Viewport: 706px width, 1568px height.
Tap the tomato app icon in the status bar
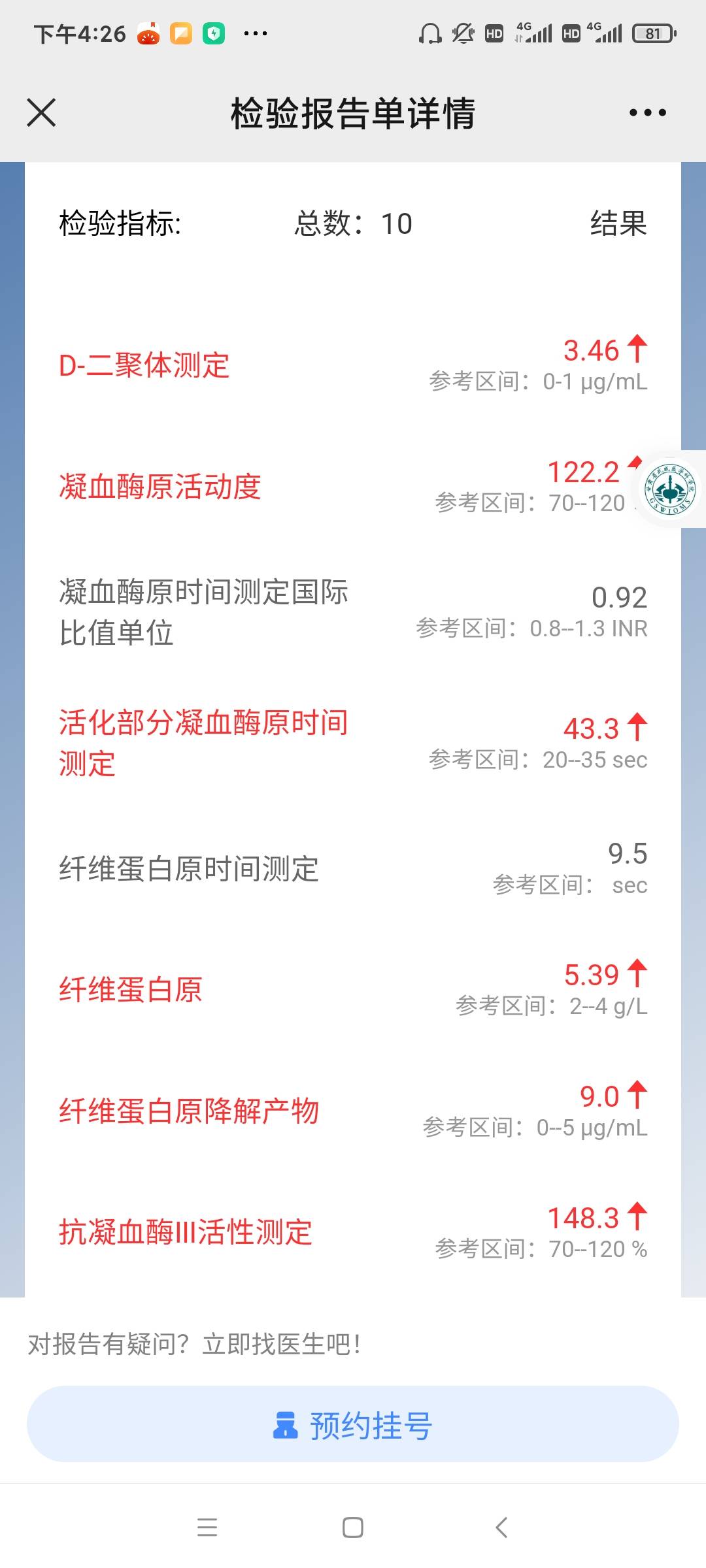pyautogui.click(x=149, y=31)
